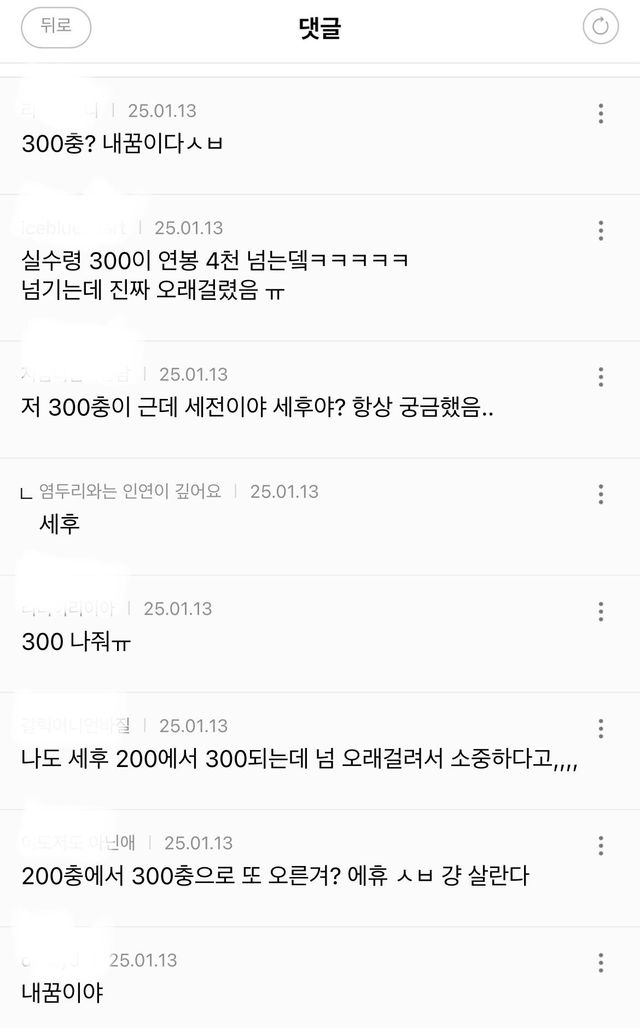
Task: Tap the 뒤로 back button
Action: click(x=56, y=28)
